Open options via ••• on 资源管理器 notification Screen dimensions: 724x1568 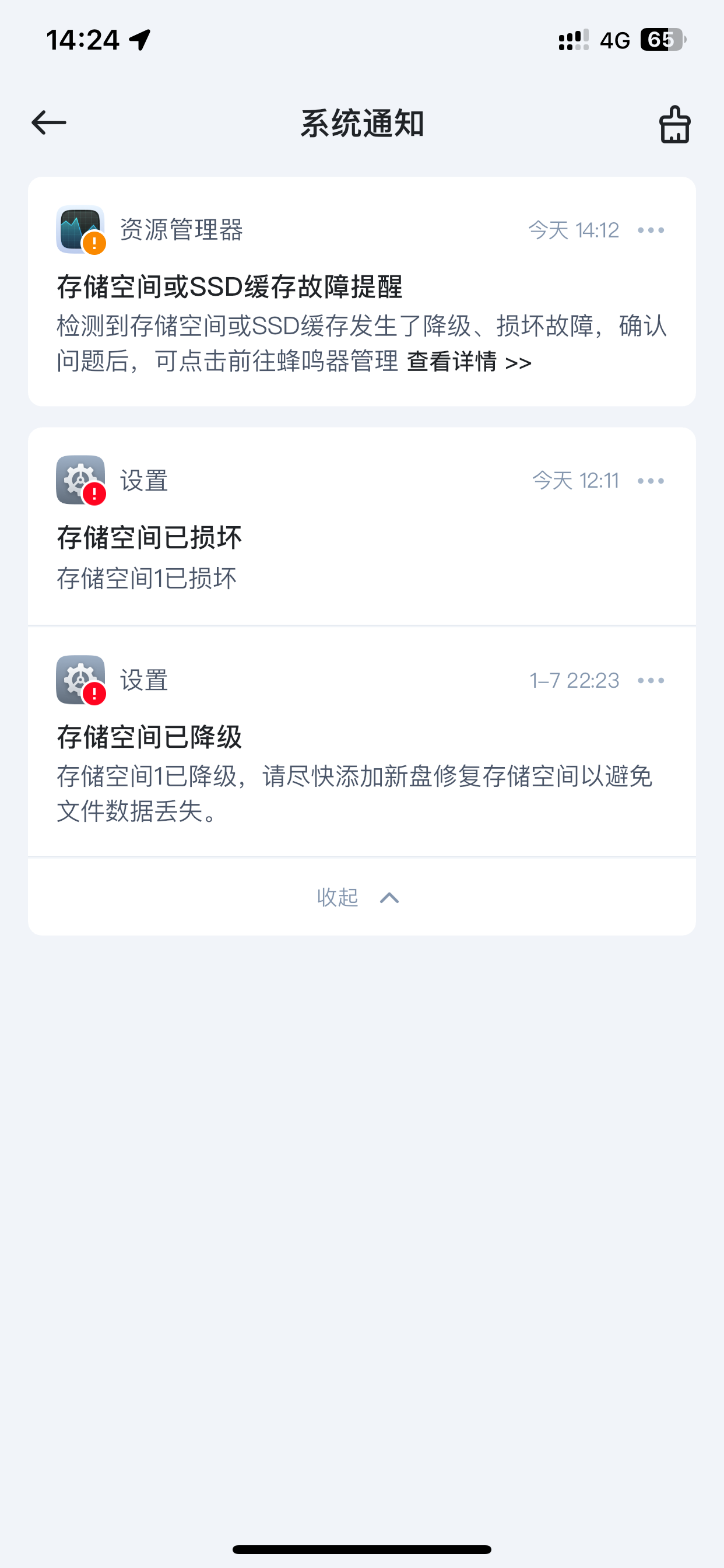(651, 229)
